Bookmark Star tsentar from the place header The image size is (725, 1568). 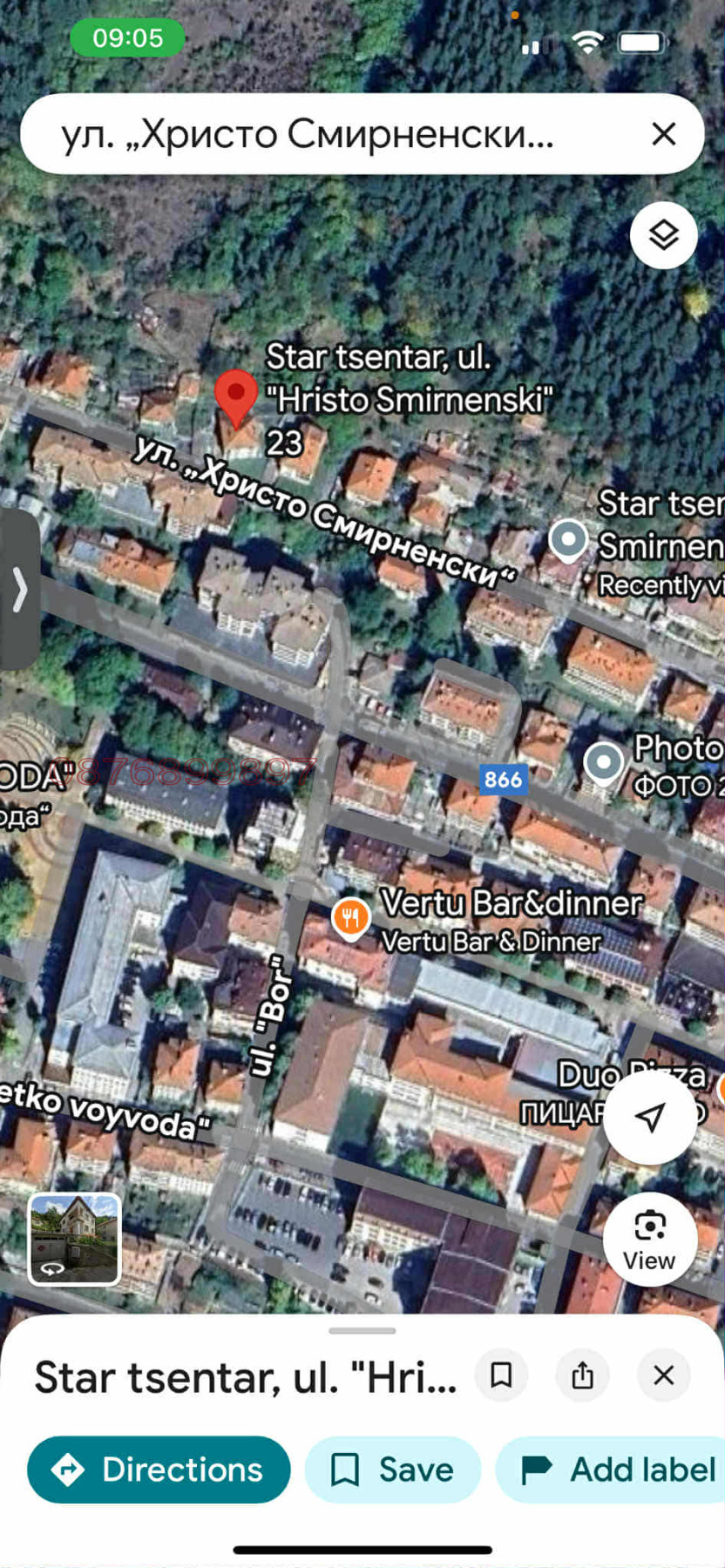click(x=501, y=1375)
